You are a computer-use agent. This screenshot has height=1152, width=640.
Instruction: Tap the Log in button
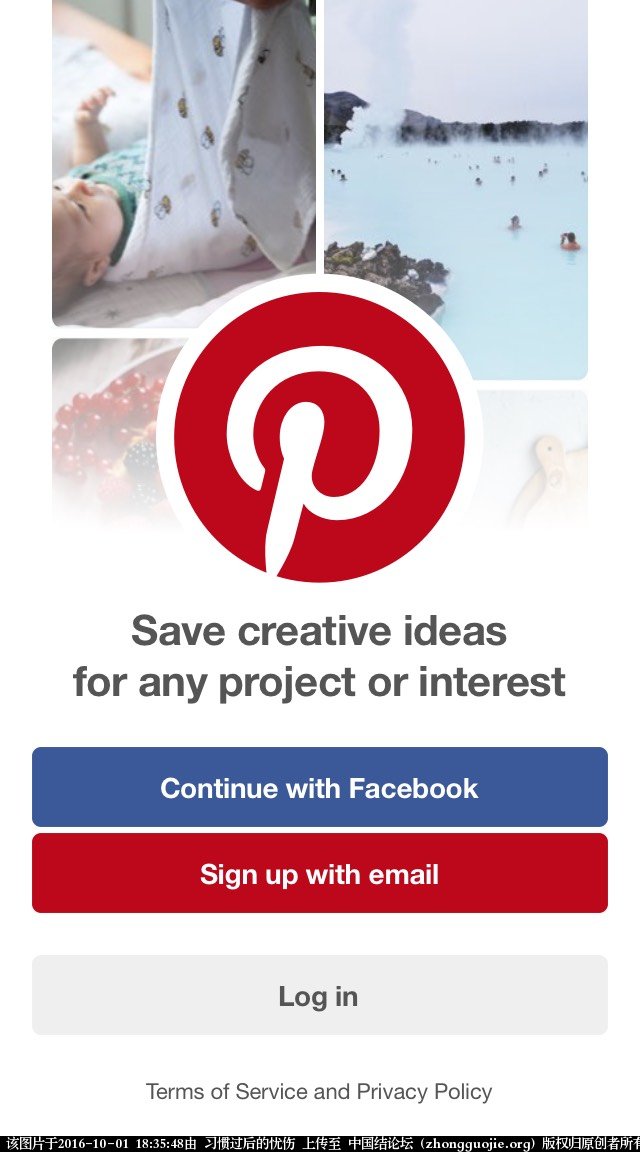click(x=319, y=996)
